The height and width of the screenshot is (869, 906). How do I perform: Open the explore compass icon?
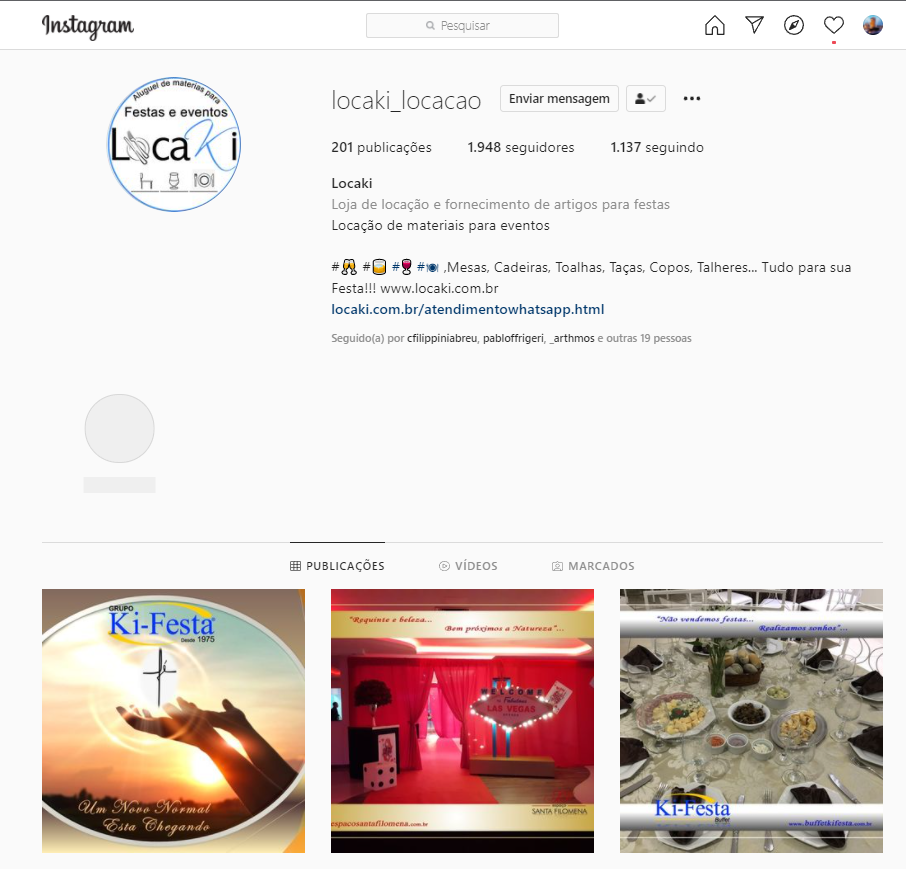coord(794,26)
